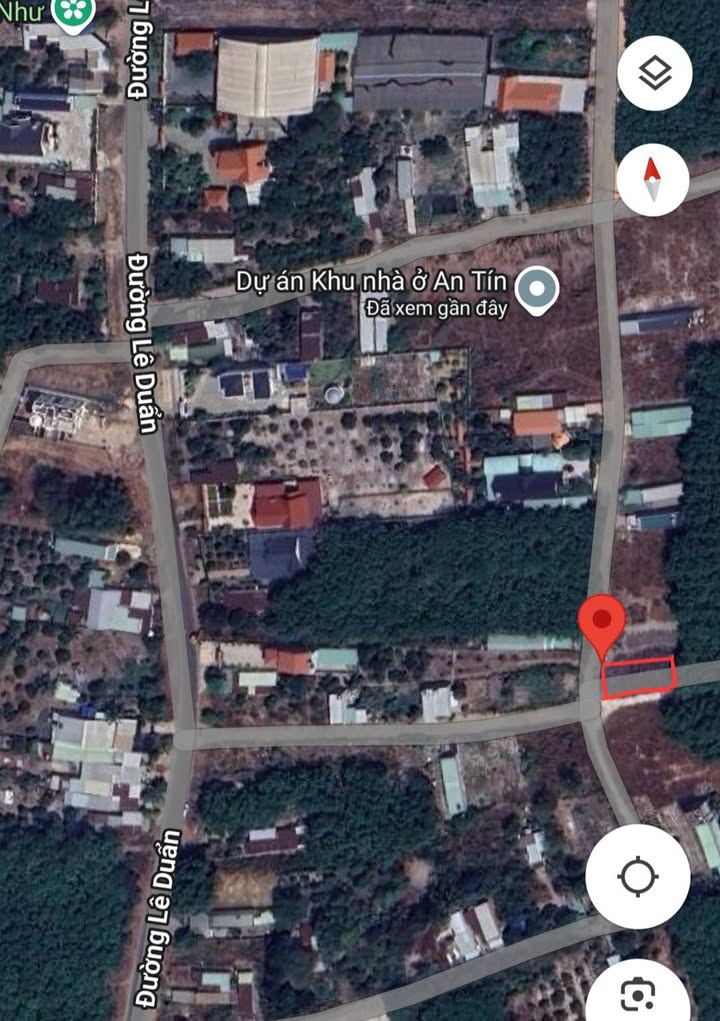720x1021 pixels.
Task: Center the map on my location
Action: coord(637,877)
